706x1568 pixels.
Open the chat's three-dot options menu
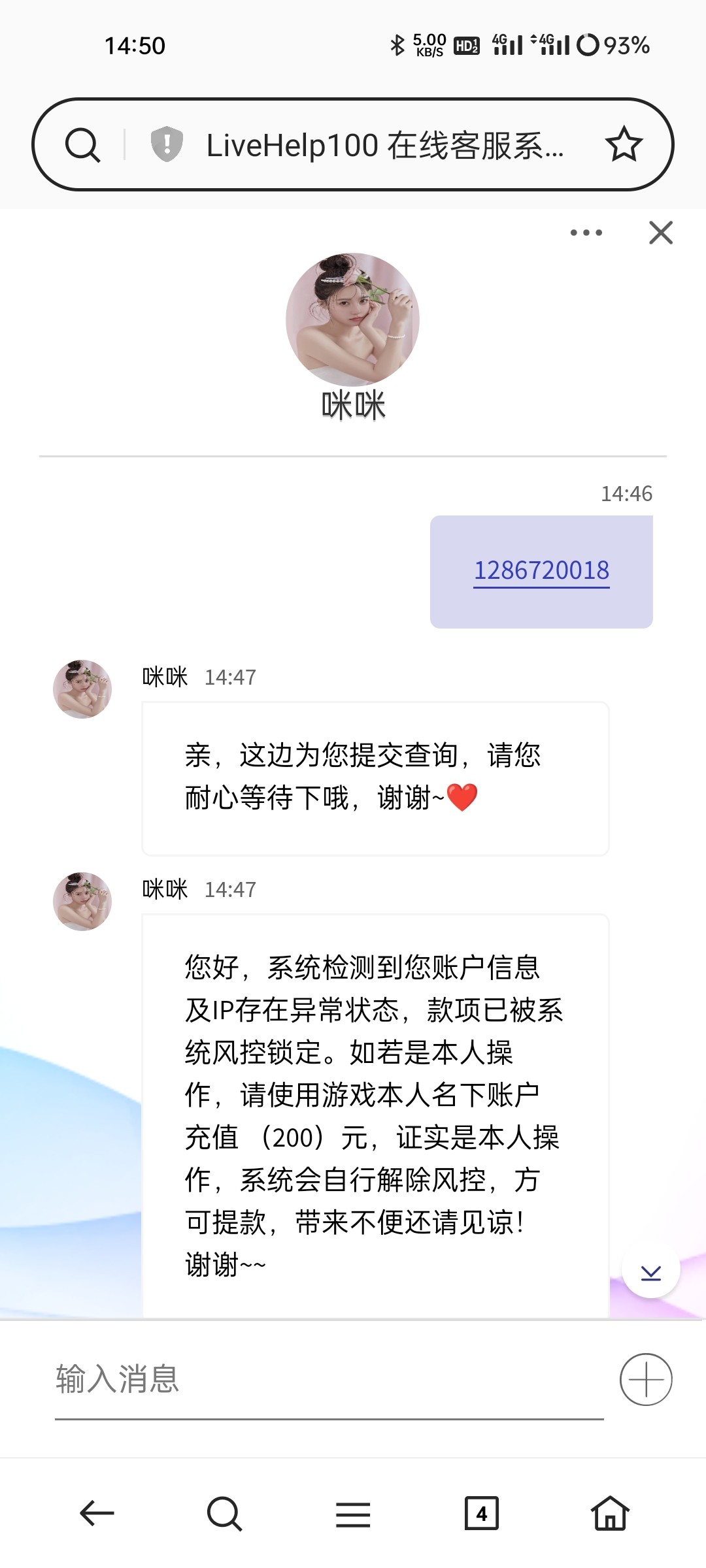tap(586, 233)
